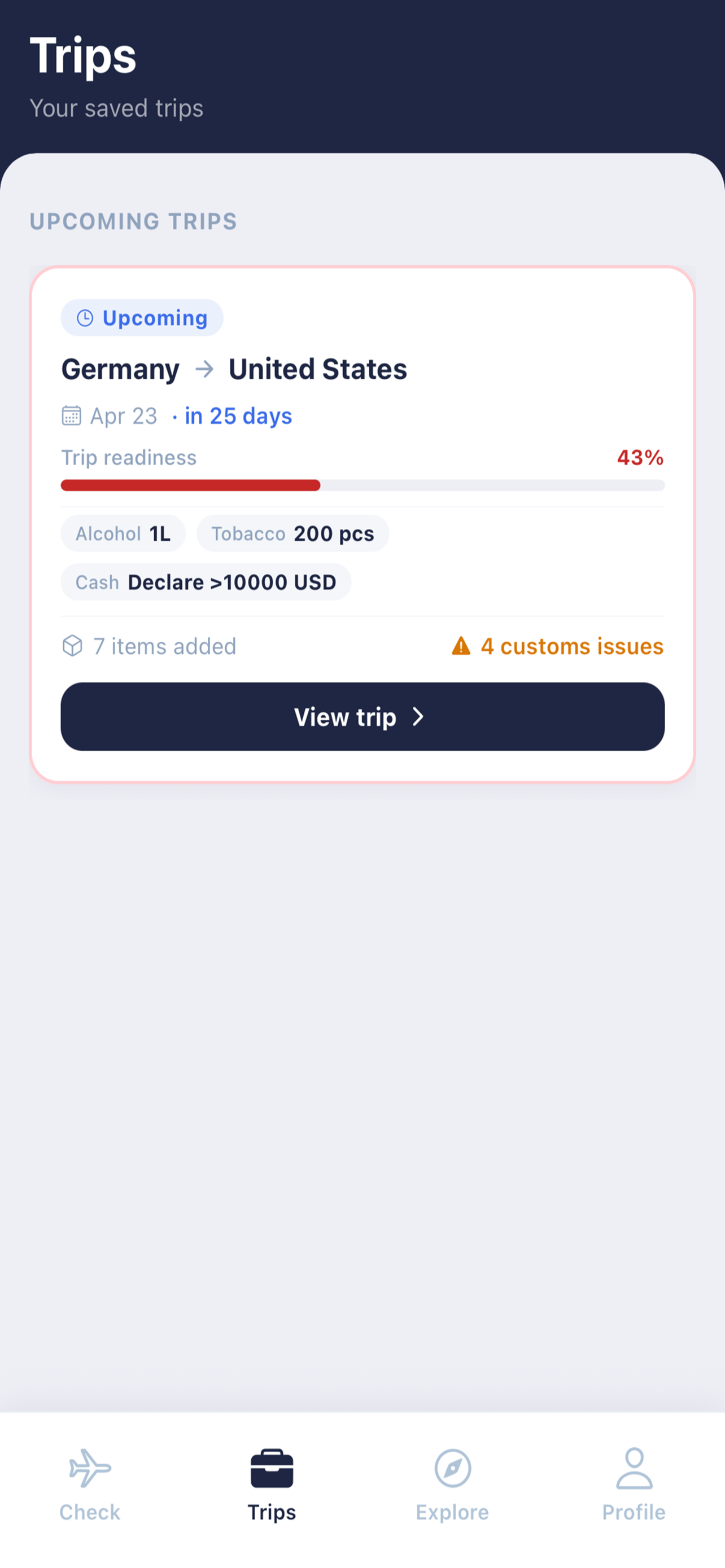Open the Upcoming status badge
The height and width of the screenshot is (1568, 725).
pyautogui.click(x=142, y=317)
